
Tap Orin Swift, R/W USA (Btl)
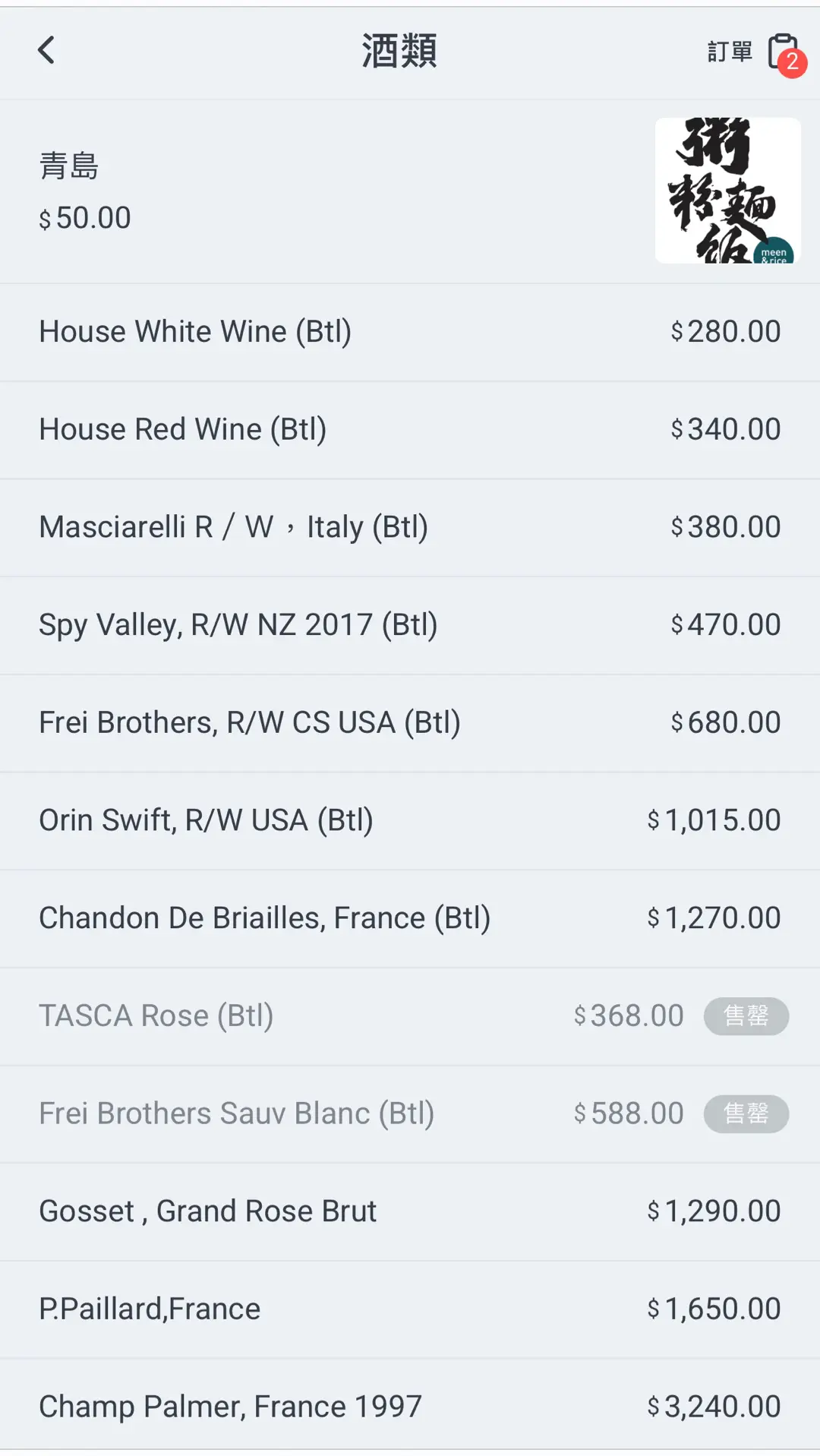410,821
